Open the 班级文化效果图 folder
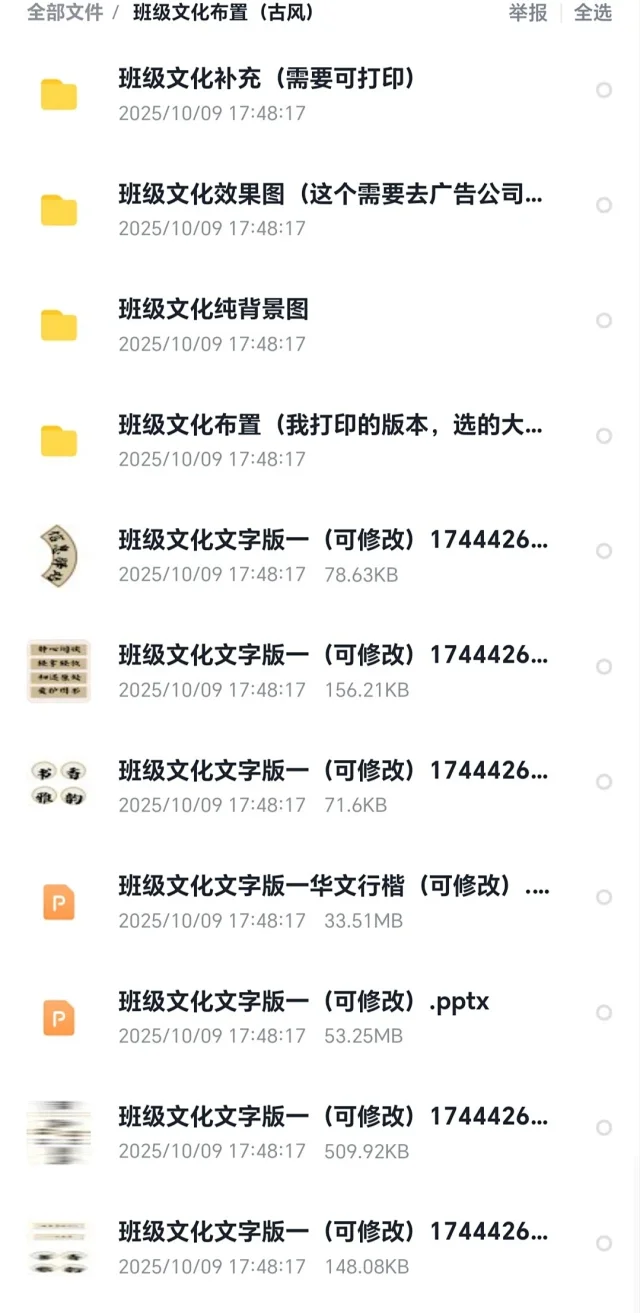The image size is (640, 1313). [x=330, y=194]
